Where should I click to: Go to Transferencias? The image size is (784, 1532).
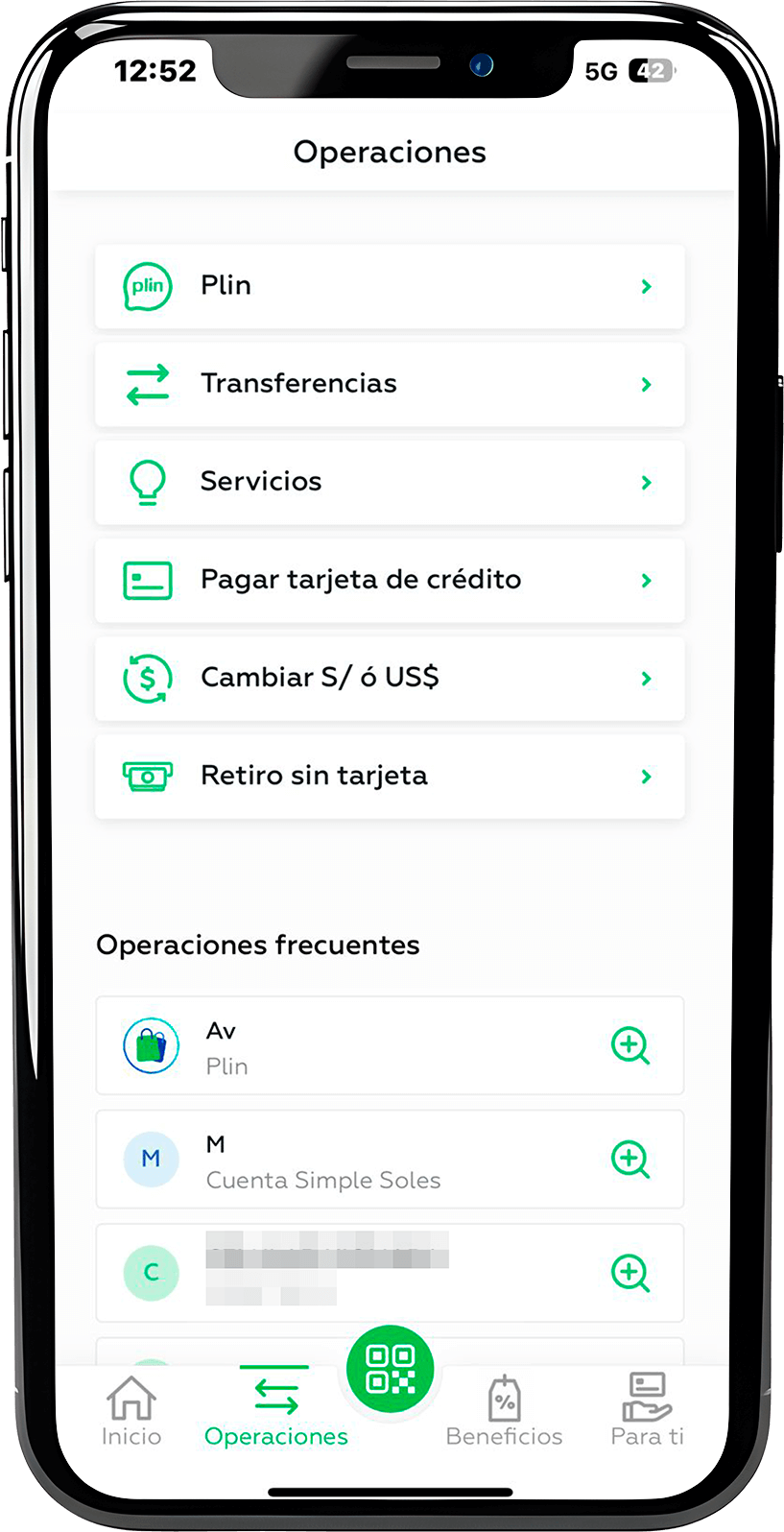pos(390,384)
